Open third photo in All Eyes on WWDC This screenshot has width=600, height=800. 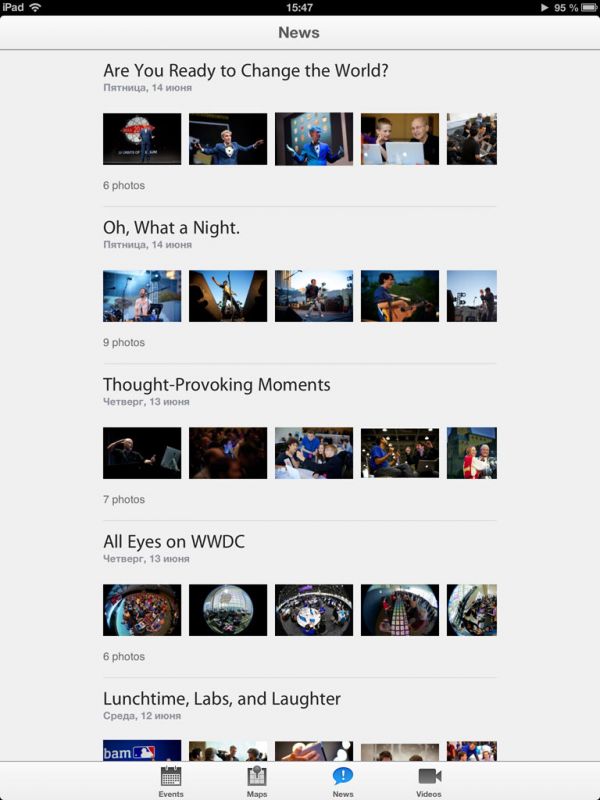tap(314, 610)
